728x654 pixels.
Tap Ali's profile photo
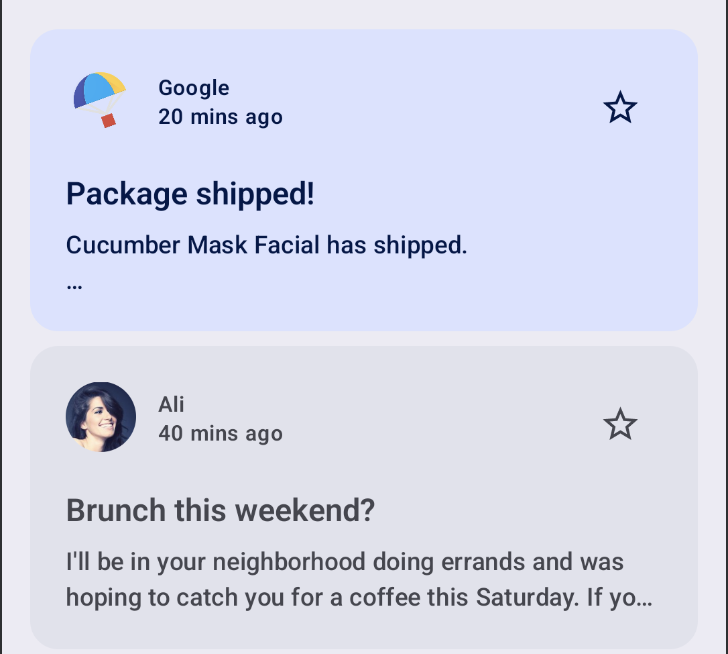point(101,417)
